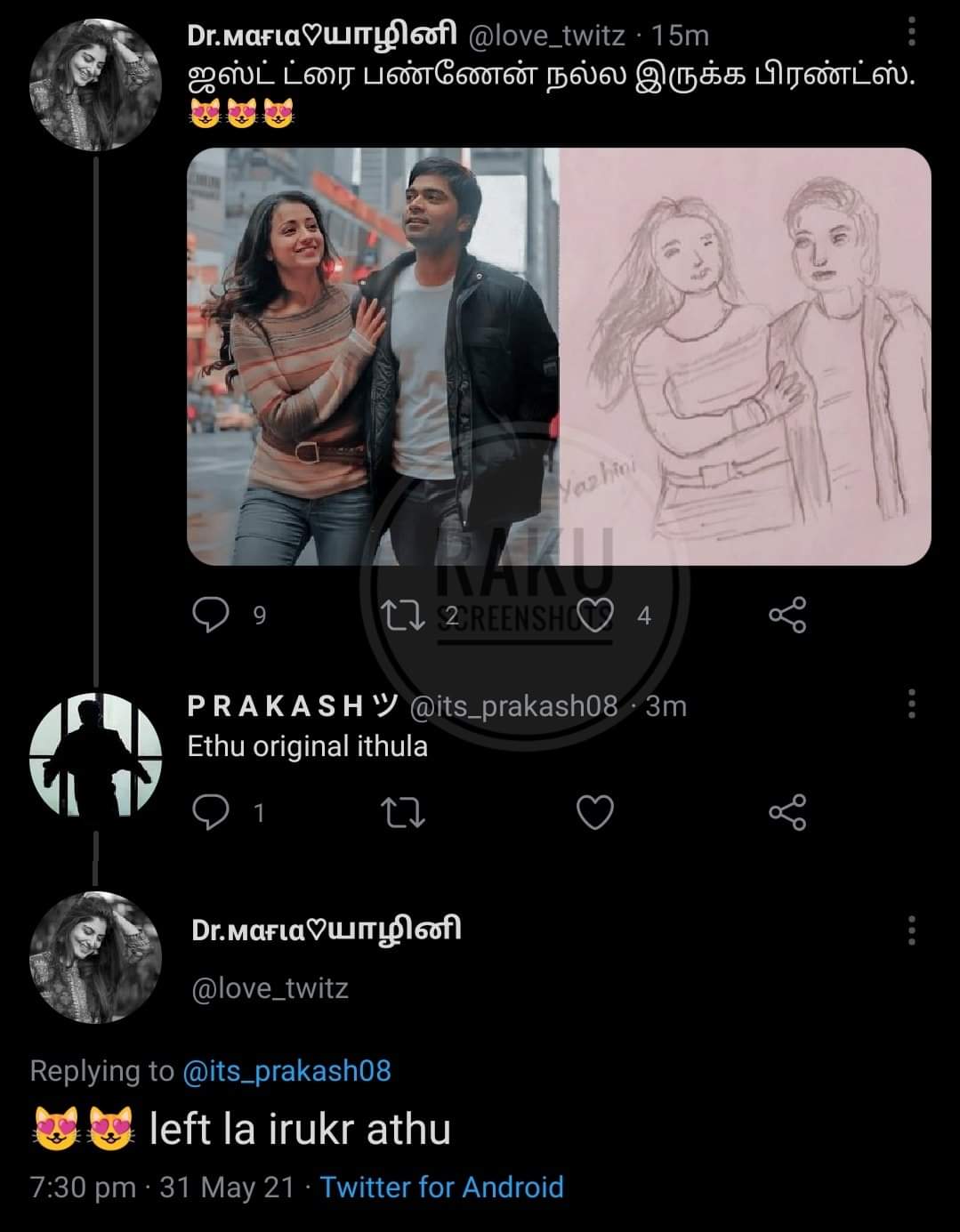Viewport: 960px width, 1232px height.
Task: Open @love_twitz profile from main tweet
Action: click(x=270, y=987)
